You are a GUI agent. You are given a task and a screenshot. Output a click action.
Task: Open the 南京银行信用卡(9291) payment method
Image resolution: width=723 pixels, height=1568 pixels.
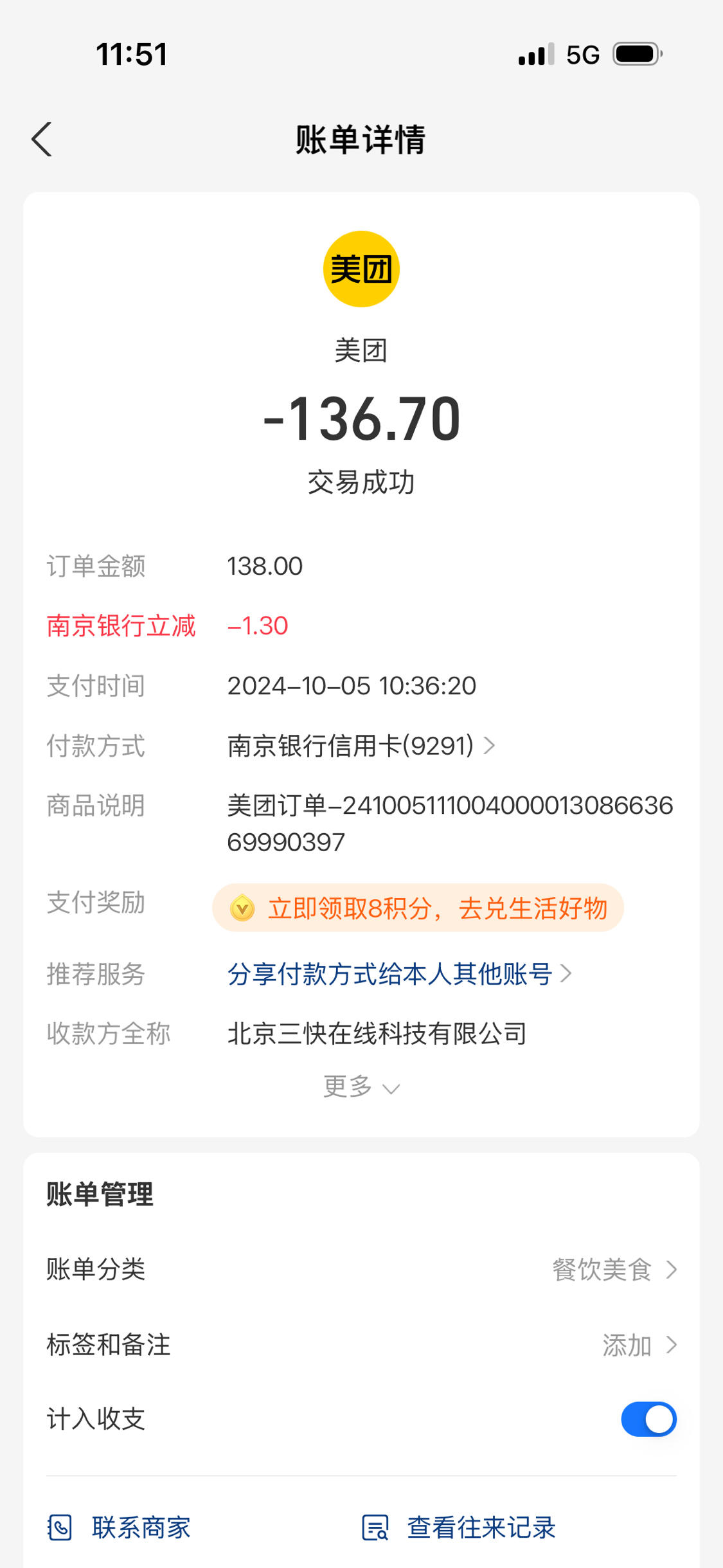coord(361,746)
